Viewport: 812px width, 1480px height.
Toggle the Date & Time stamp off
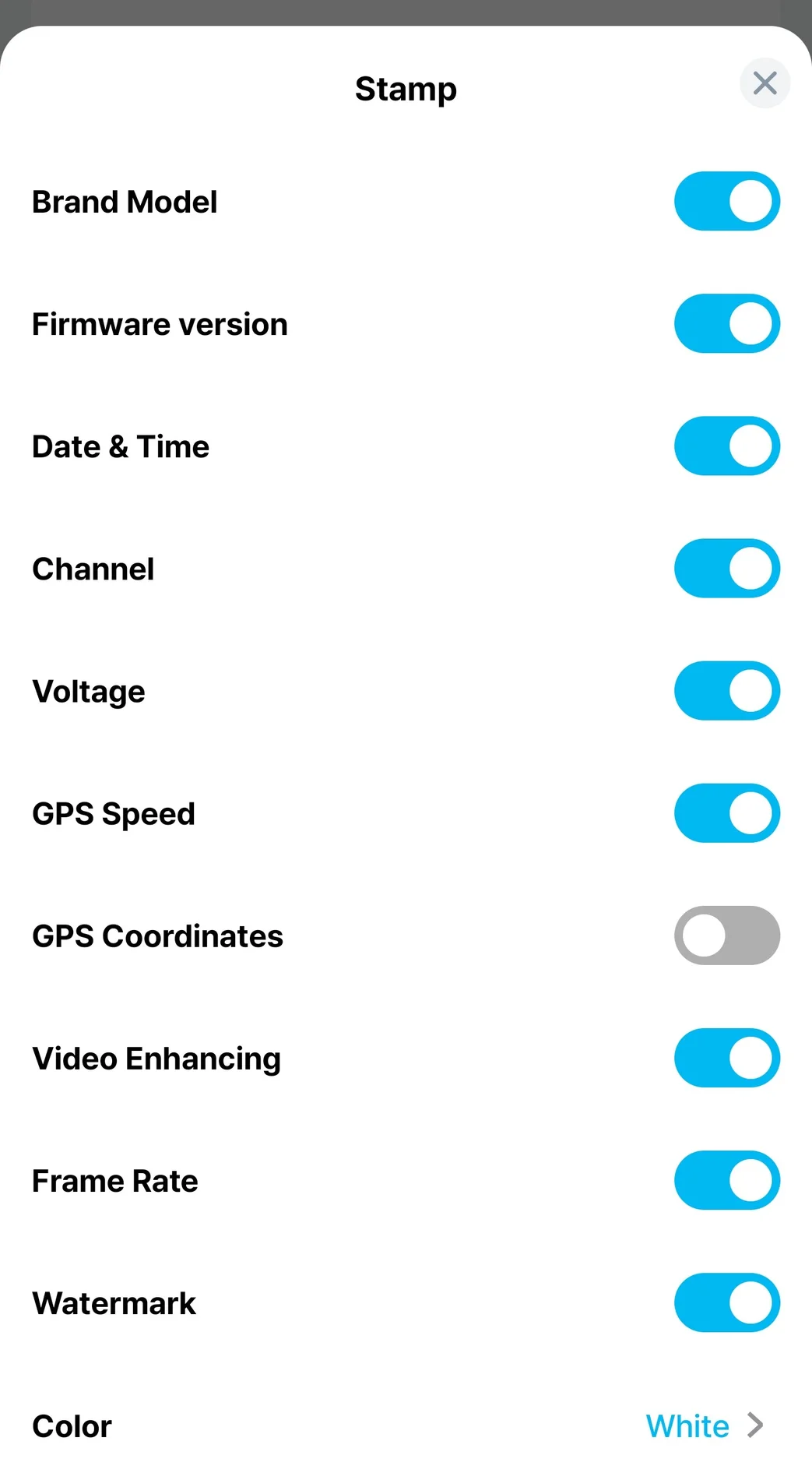tap(727, 446)
